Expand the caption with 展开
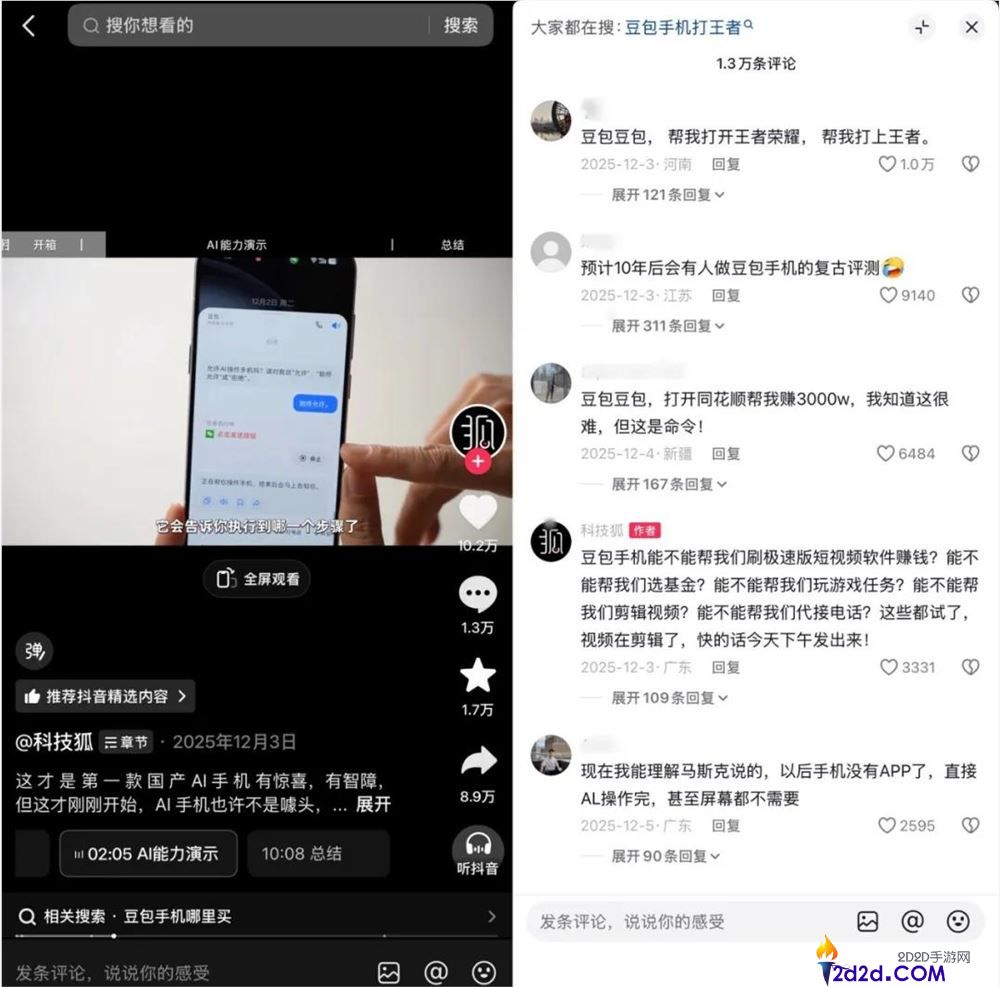Viewport: 1000px width, 987px height. [374, 804]
